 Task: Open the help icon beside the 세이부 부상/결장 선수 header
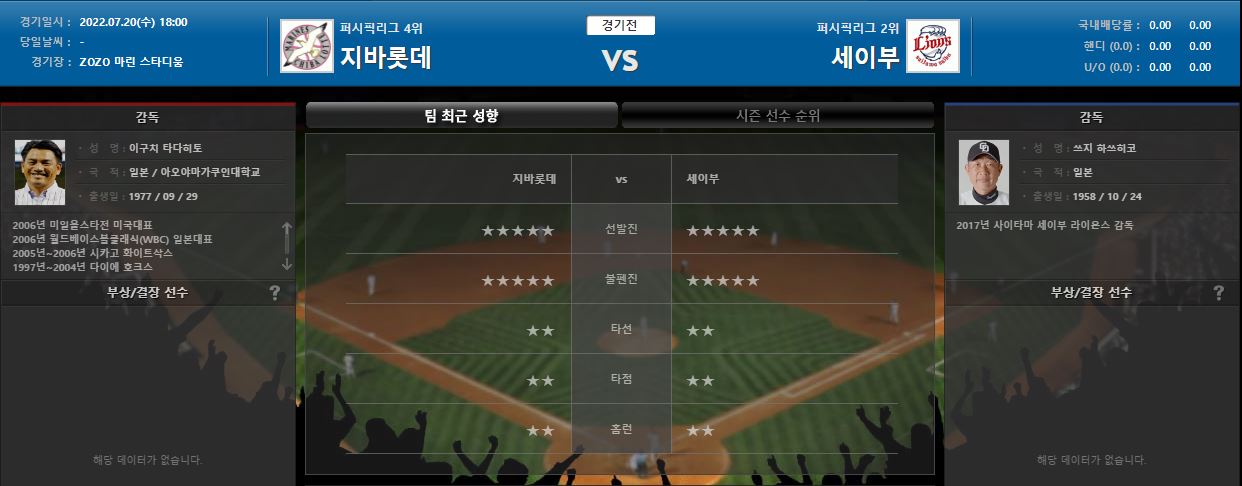click(x=1219, y=293)
